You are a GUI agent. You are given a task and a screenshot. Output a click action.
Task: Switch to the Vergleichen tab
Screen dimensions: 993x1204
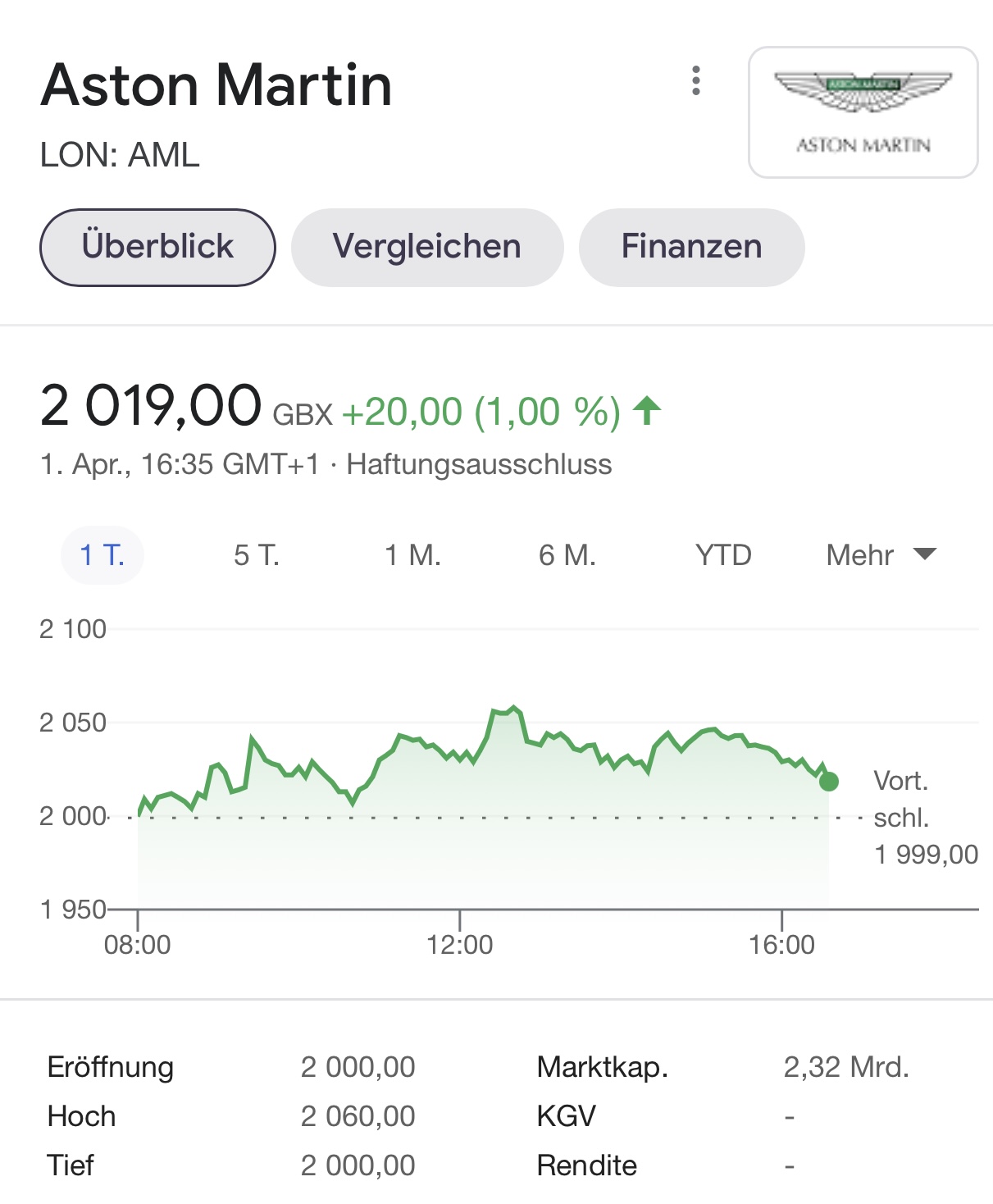(427, 247)
